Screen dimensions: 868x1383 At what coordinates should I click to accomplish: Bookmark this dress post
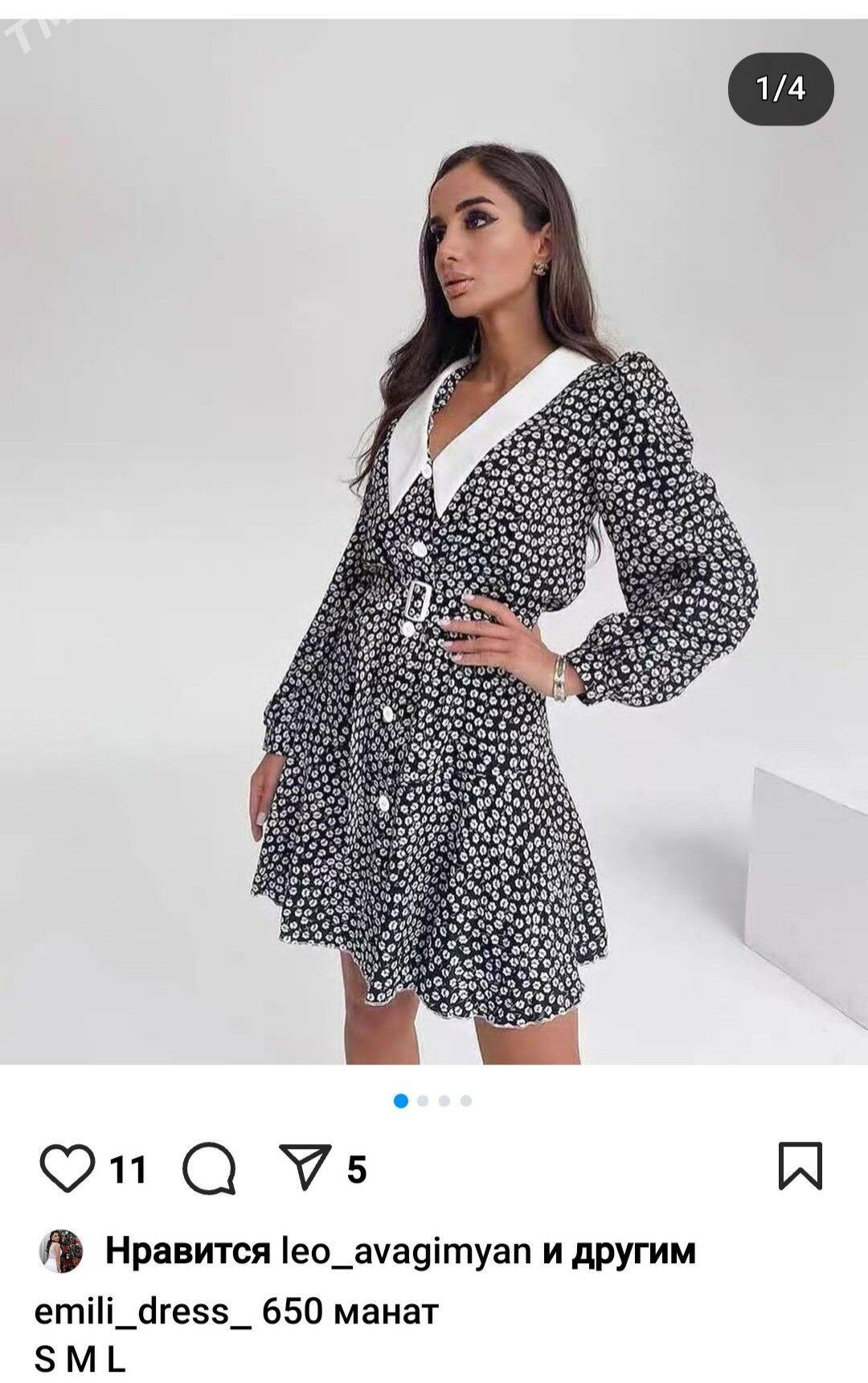800,1166
